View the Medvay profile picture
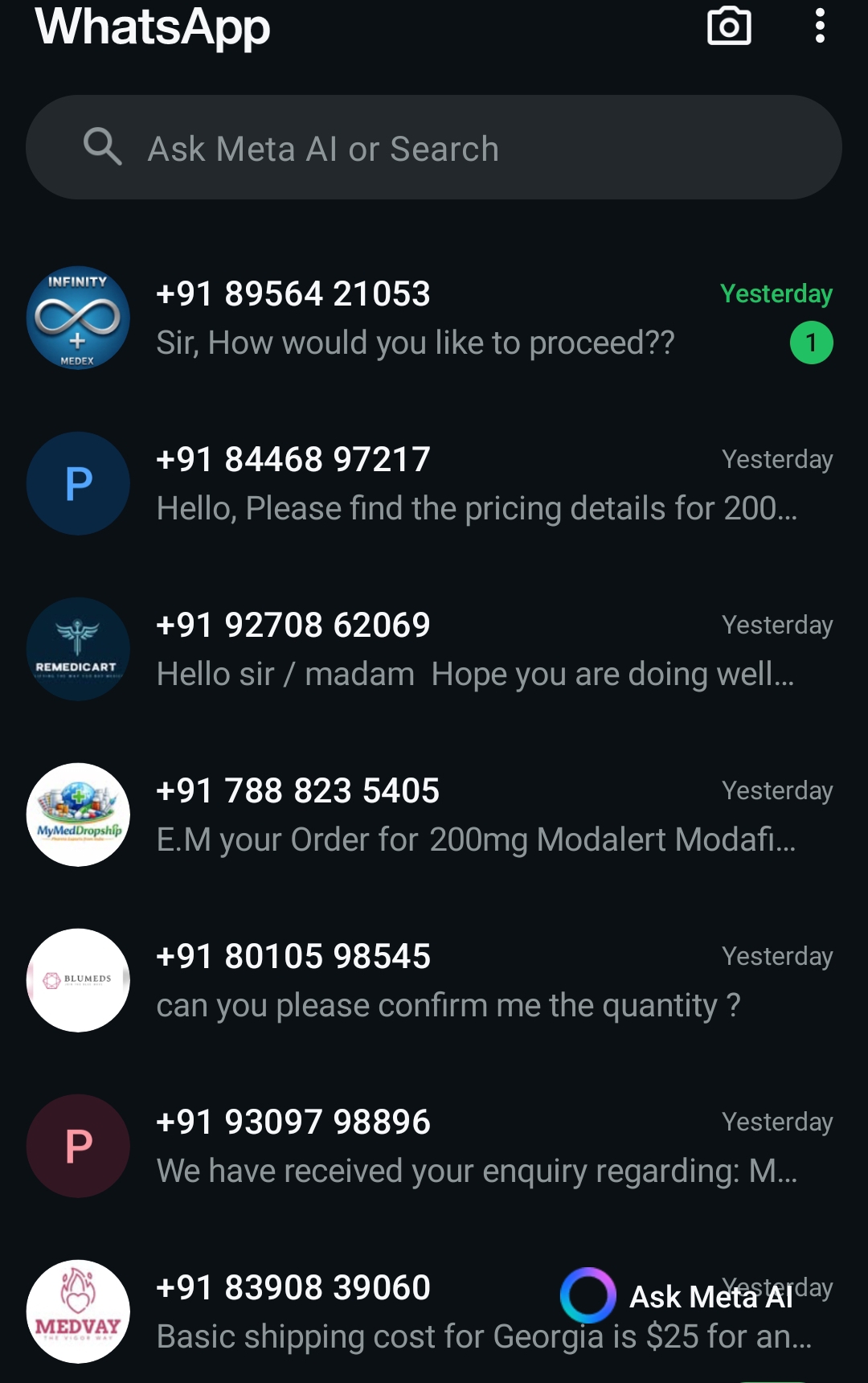 tap(78, 1311)
